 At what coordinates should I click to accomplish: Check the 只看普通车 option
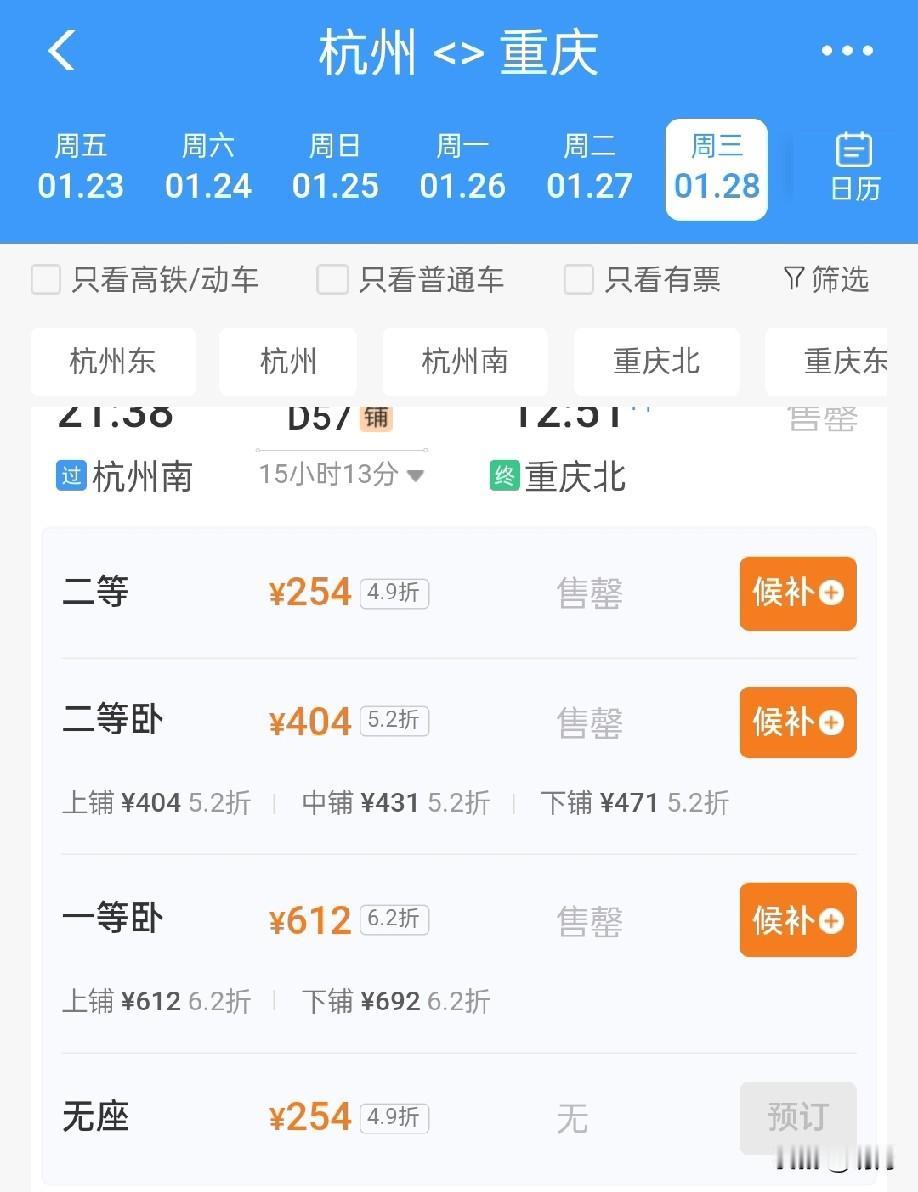click(332, 280)
